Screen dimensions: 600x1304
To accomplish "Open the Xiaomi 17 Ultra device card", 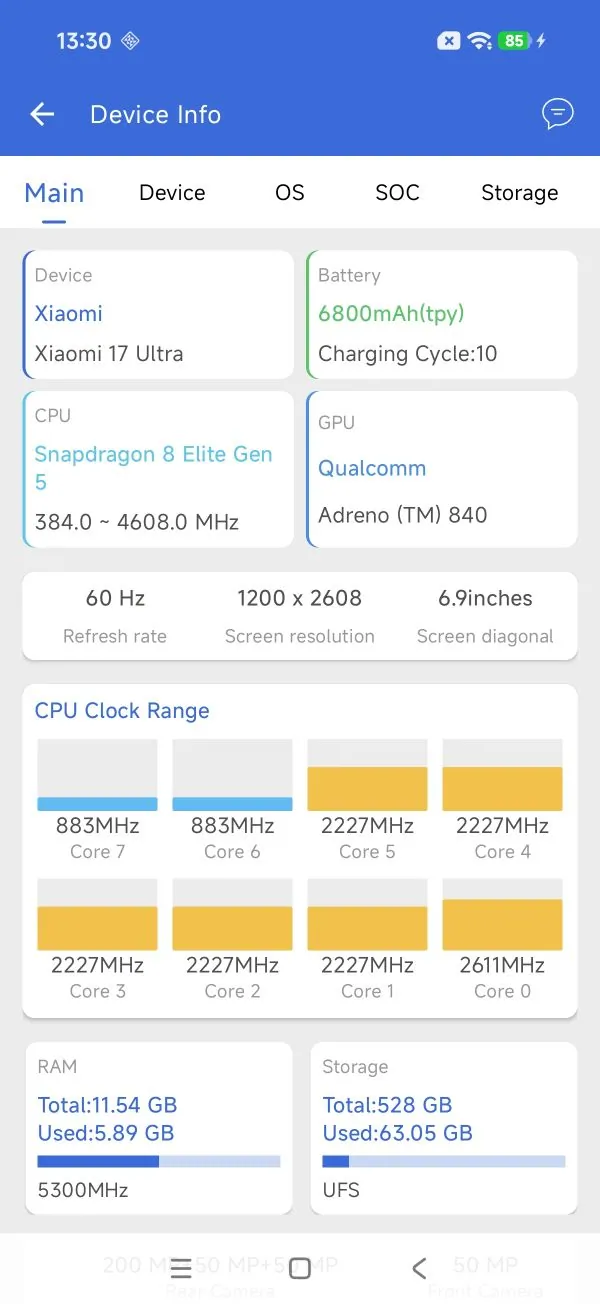I will point(158,315).
